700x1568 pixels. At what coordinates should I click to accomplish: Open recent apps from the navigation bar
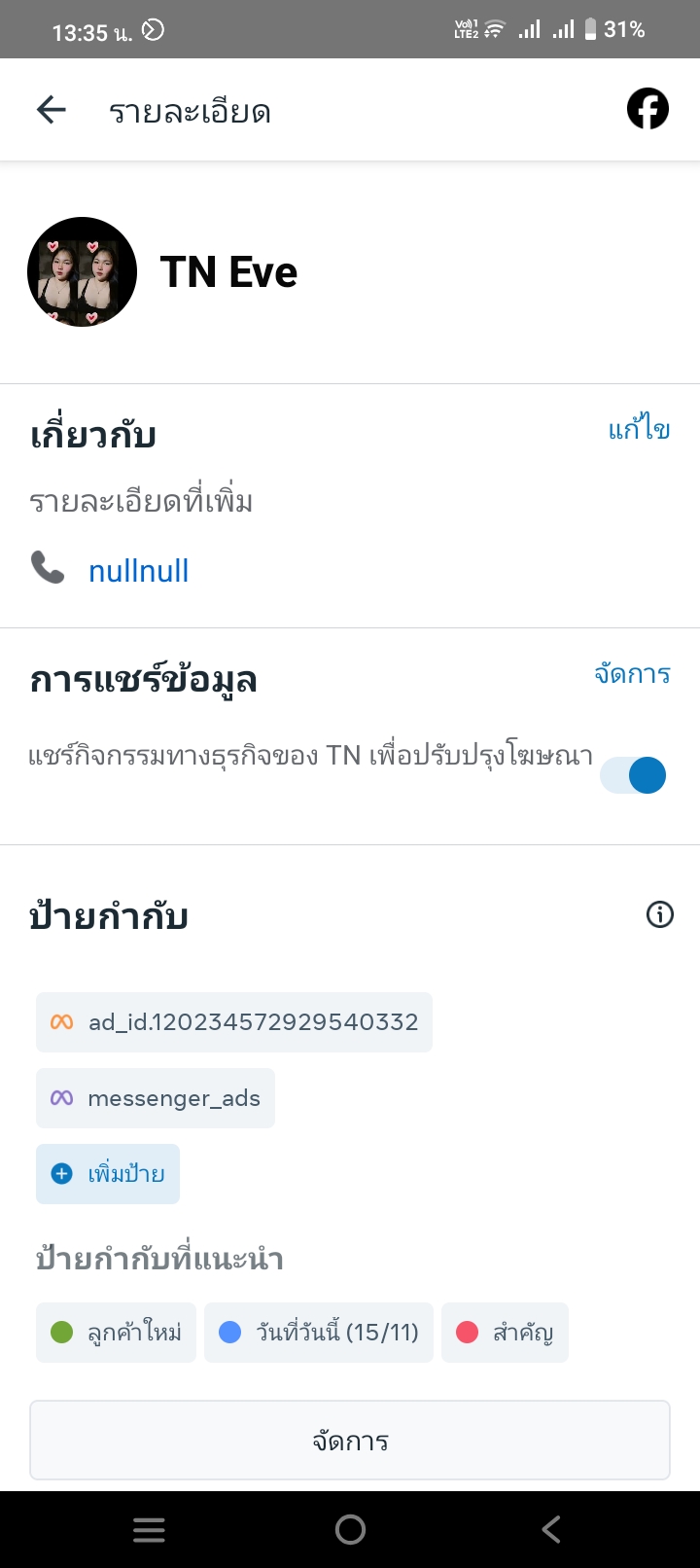point(149,1530)
